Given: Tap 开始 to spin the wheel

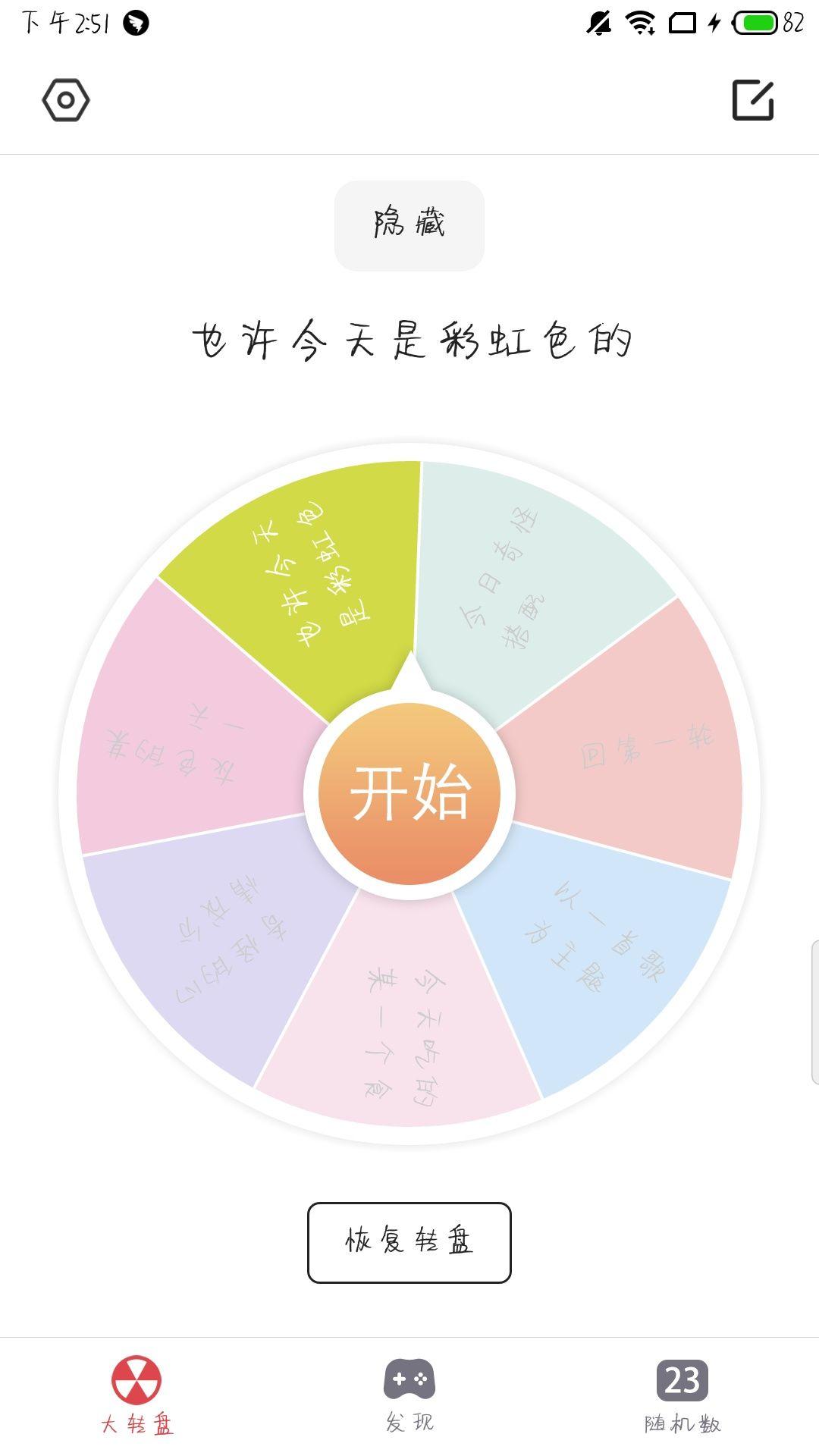Looking at the screenshot, I should (409, 794).
